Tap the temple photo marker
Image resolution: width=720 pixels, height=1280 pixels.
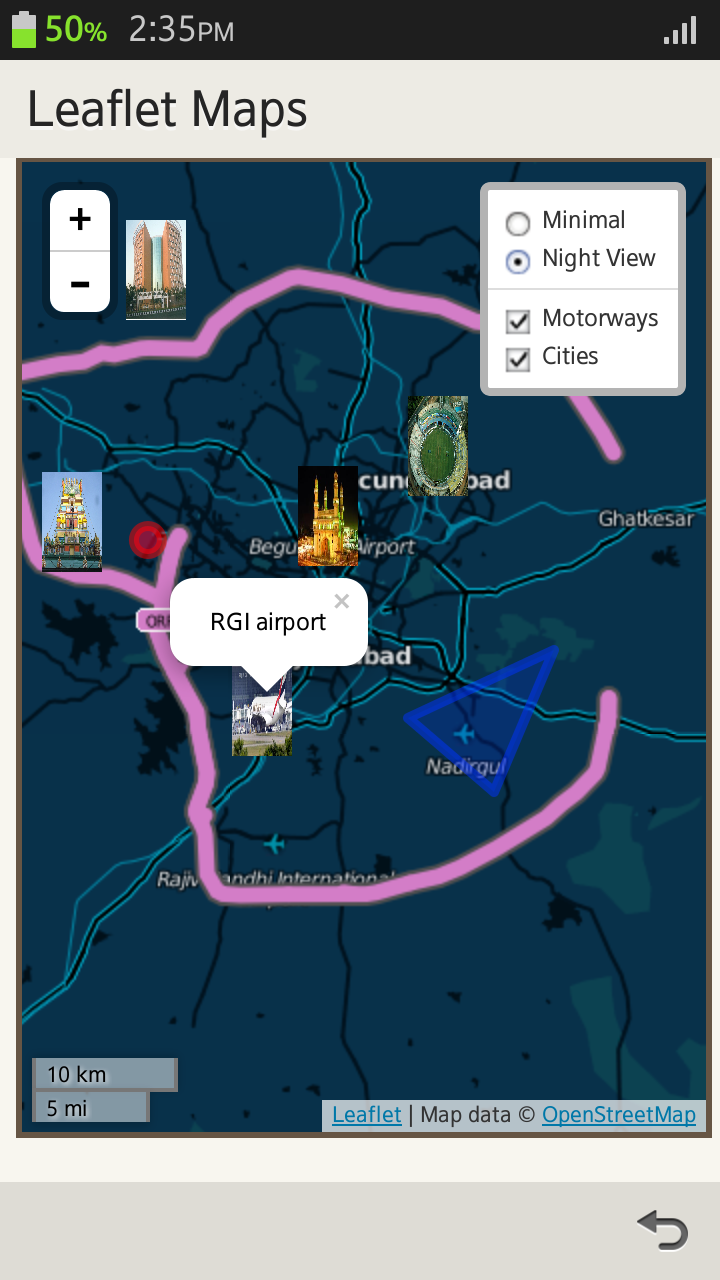pyautogui.click(x=72, y=521)
